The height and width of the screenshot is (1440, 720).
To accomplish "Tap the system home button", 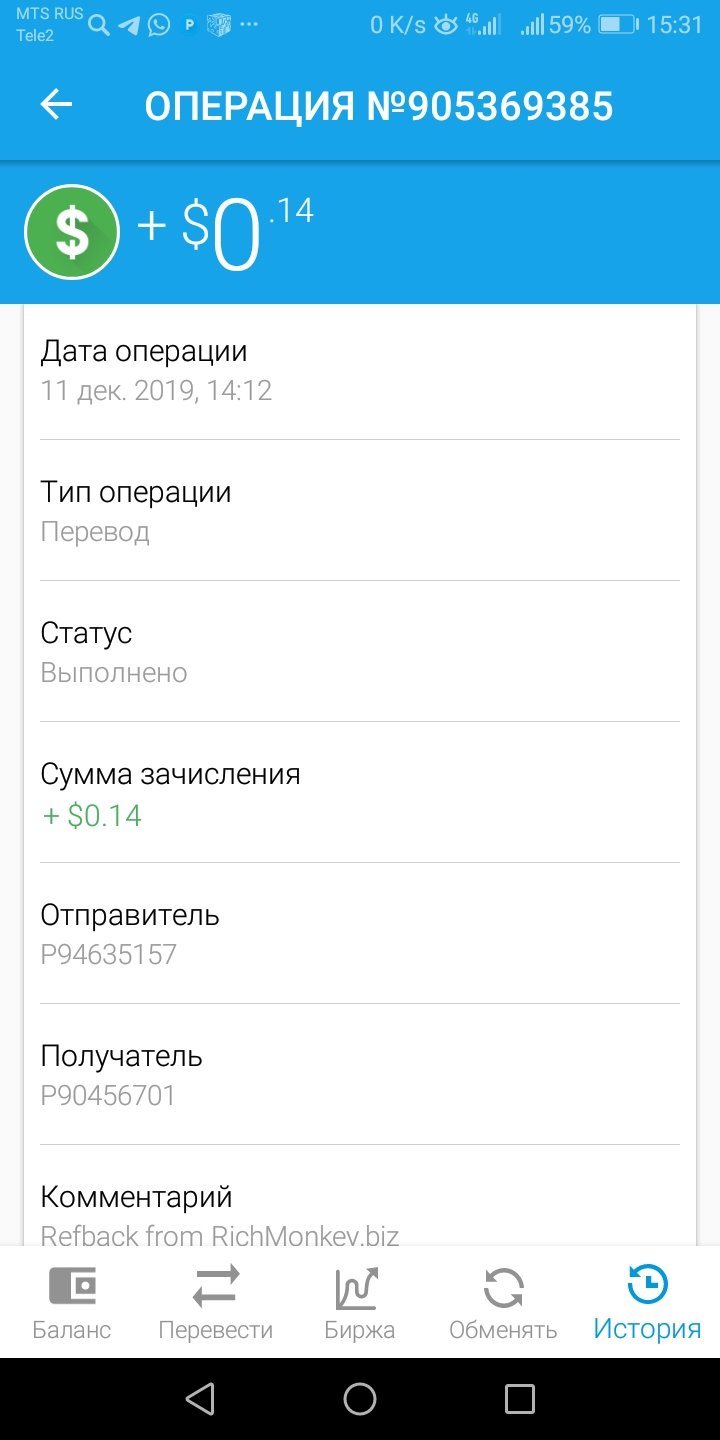I will (360, 1399).
